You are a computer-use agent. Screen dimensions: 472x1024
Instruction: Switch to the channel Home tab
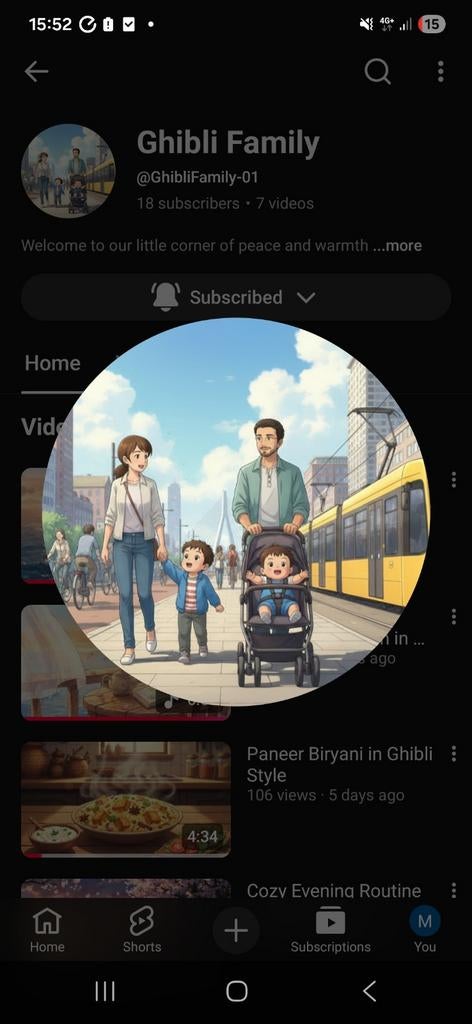[52, 363]
